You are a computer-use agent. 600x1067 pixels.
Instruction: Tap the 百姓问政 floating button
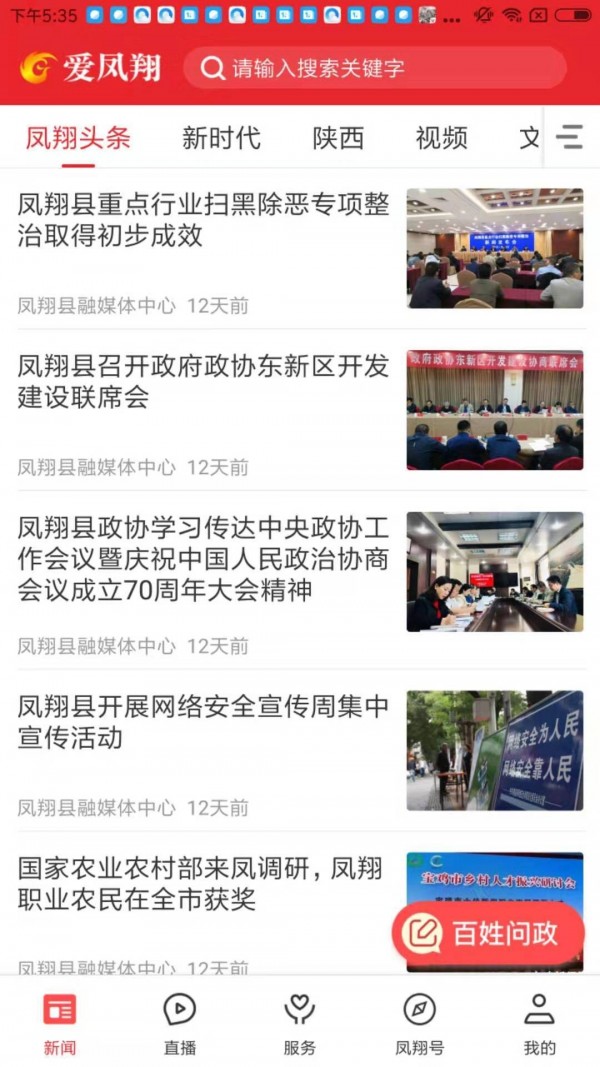point(488,934)
